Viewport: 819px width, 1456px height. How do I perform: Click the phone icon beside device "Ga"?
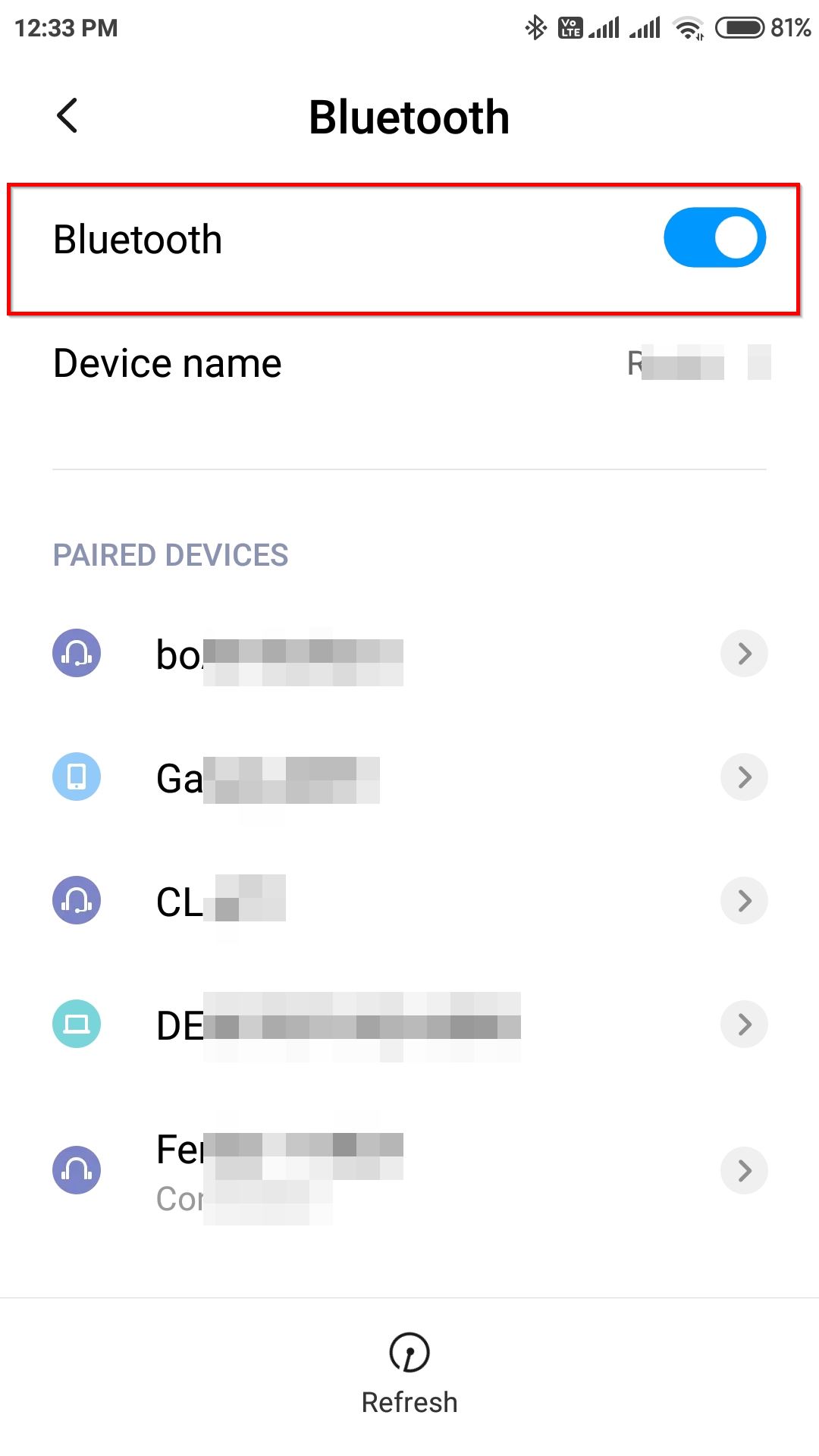click(76, 777)
